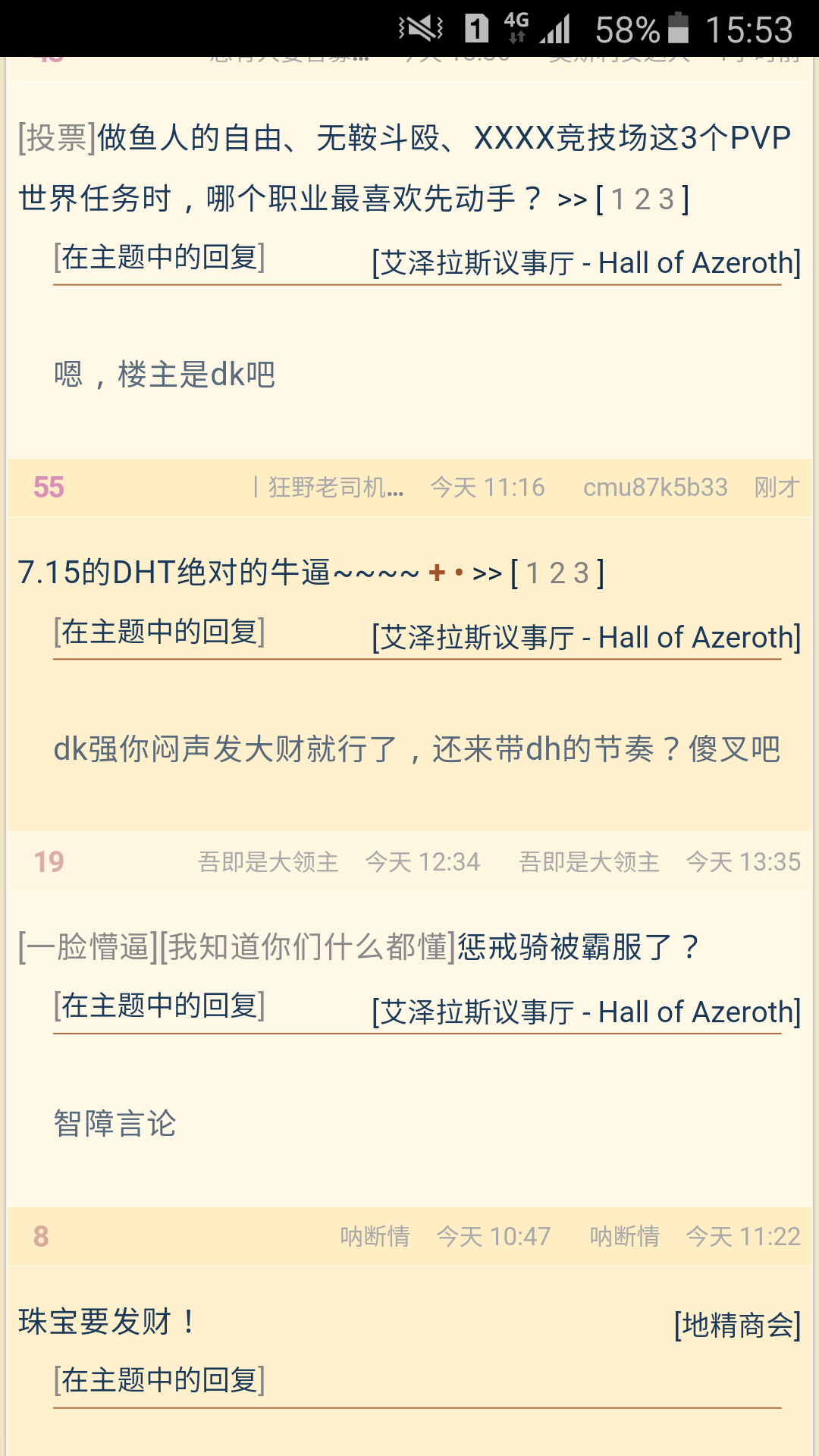Open 在主题中的回复 under 珠宝要发财

click(159, 1380)
